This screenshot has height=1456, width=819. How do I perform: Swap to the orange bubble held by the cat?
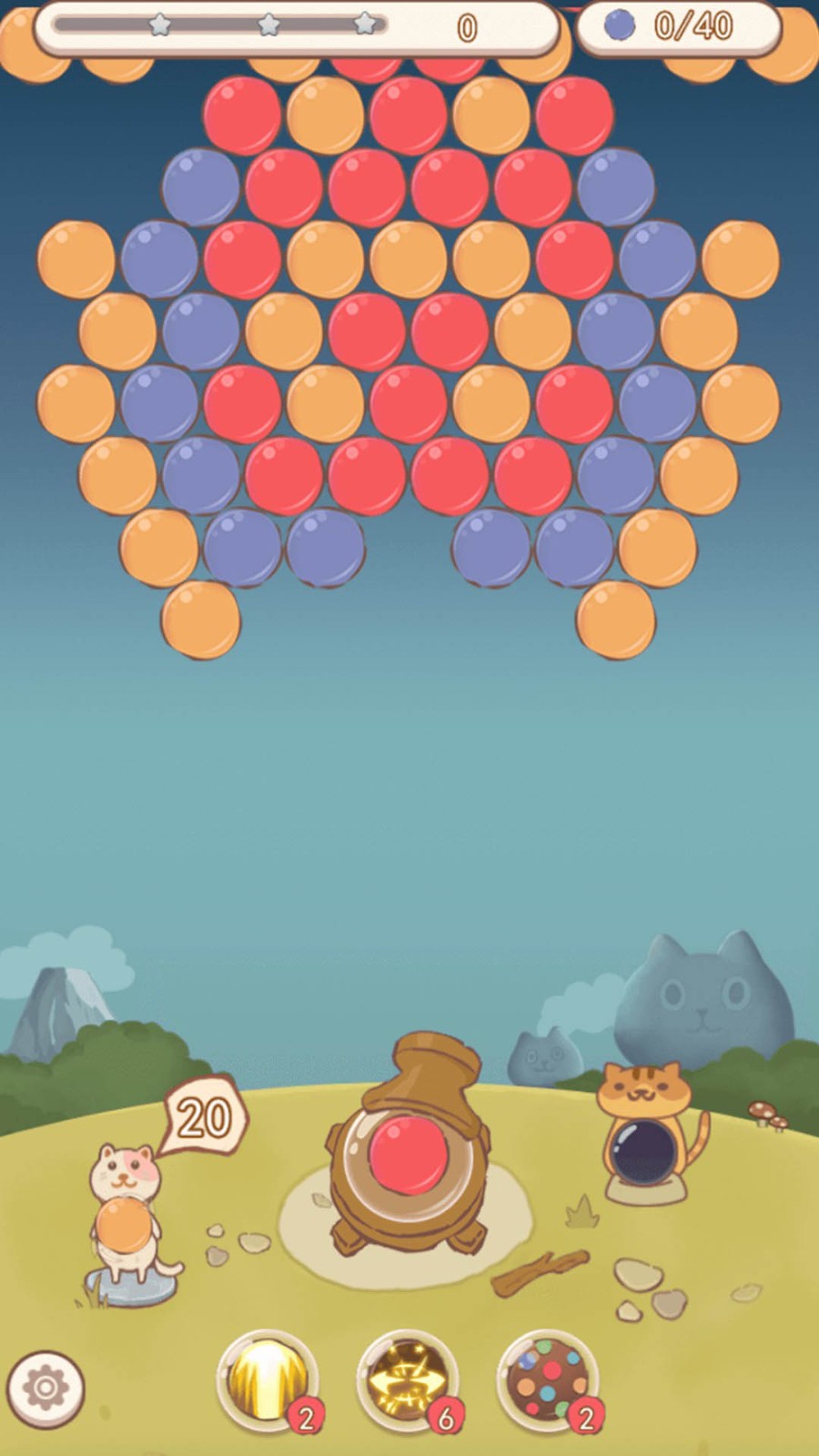point(125,1225)
